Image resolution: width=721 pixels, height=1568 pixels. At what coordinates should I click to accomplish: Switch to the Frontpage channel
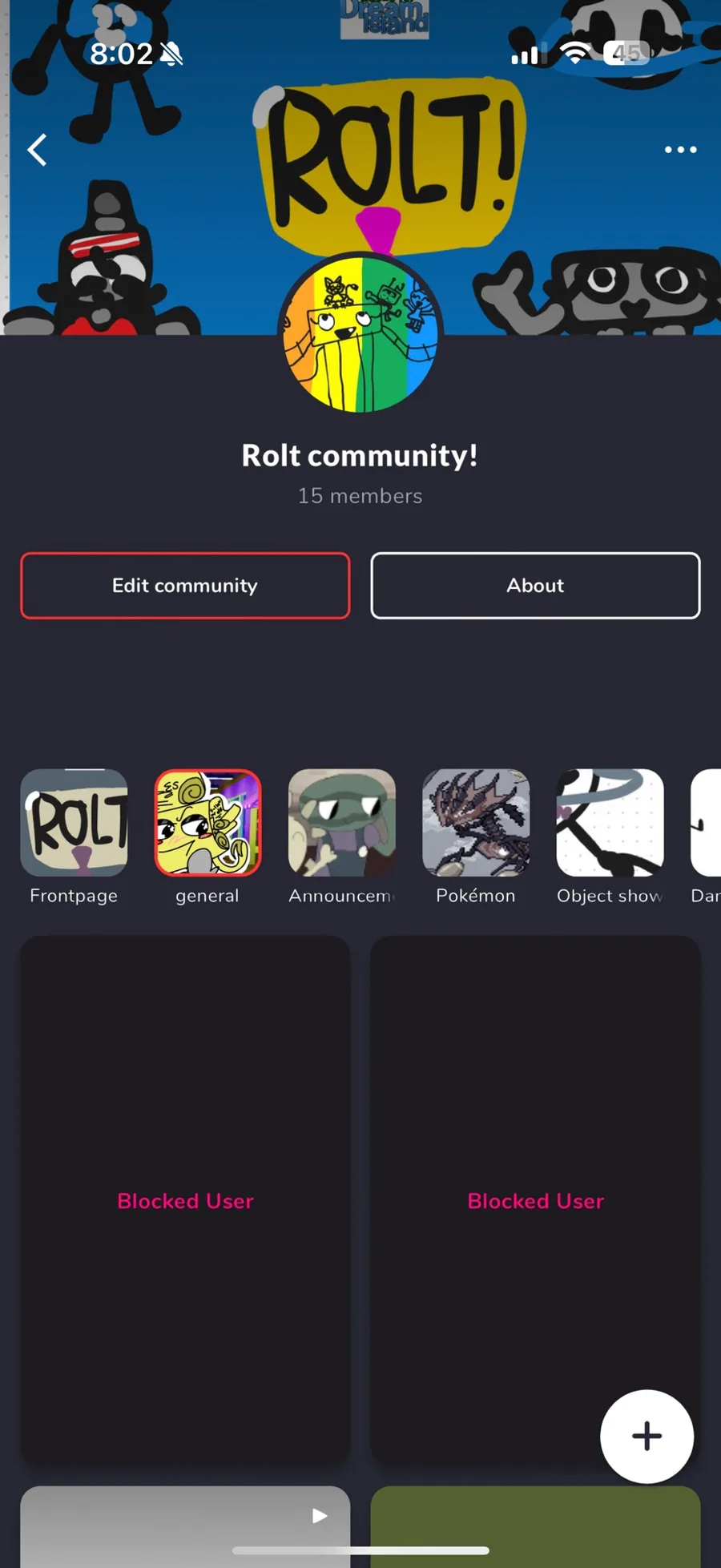[74, 824]
